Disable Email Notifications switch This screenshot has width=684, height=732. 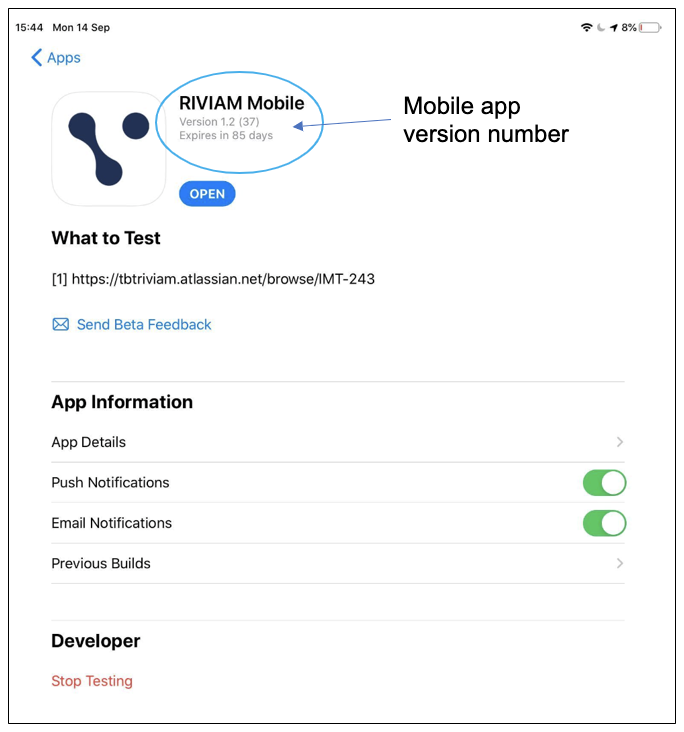pos(604,523)
